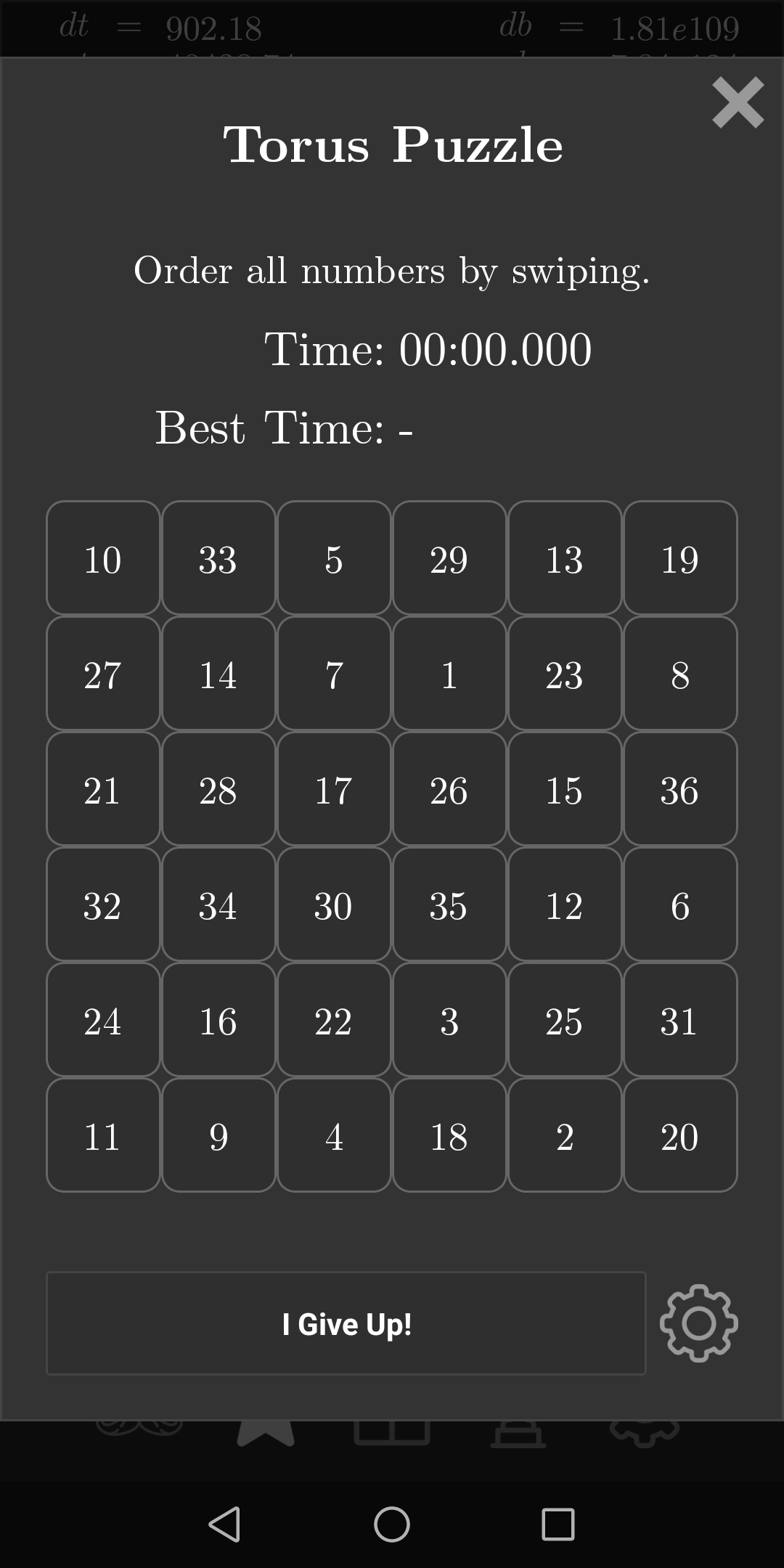This screenshot has width=784, height=1568.
Task: Go back using the system back button
Action: tap(225, 1524)
